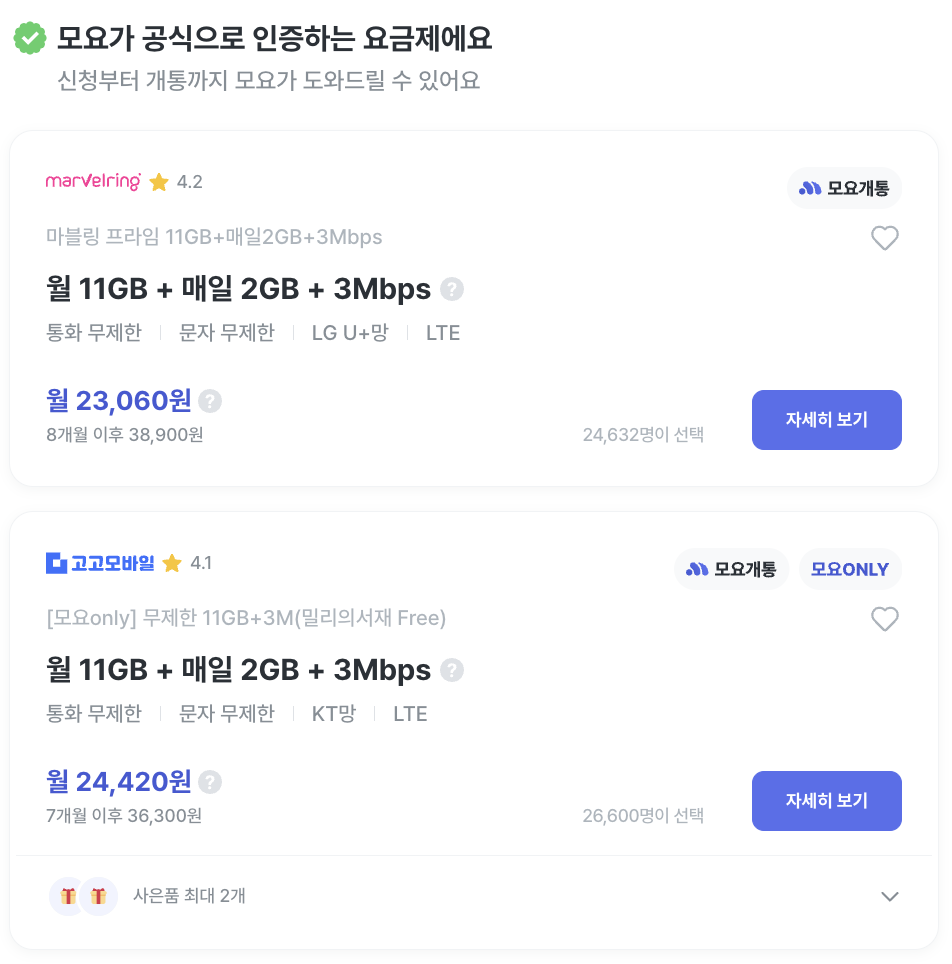Screen dimensions: 952x964
Task: Click the 고고모바일 brand logo
Action: click(102, 563)
